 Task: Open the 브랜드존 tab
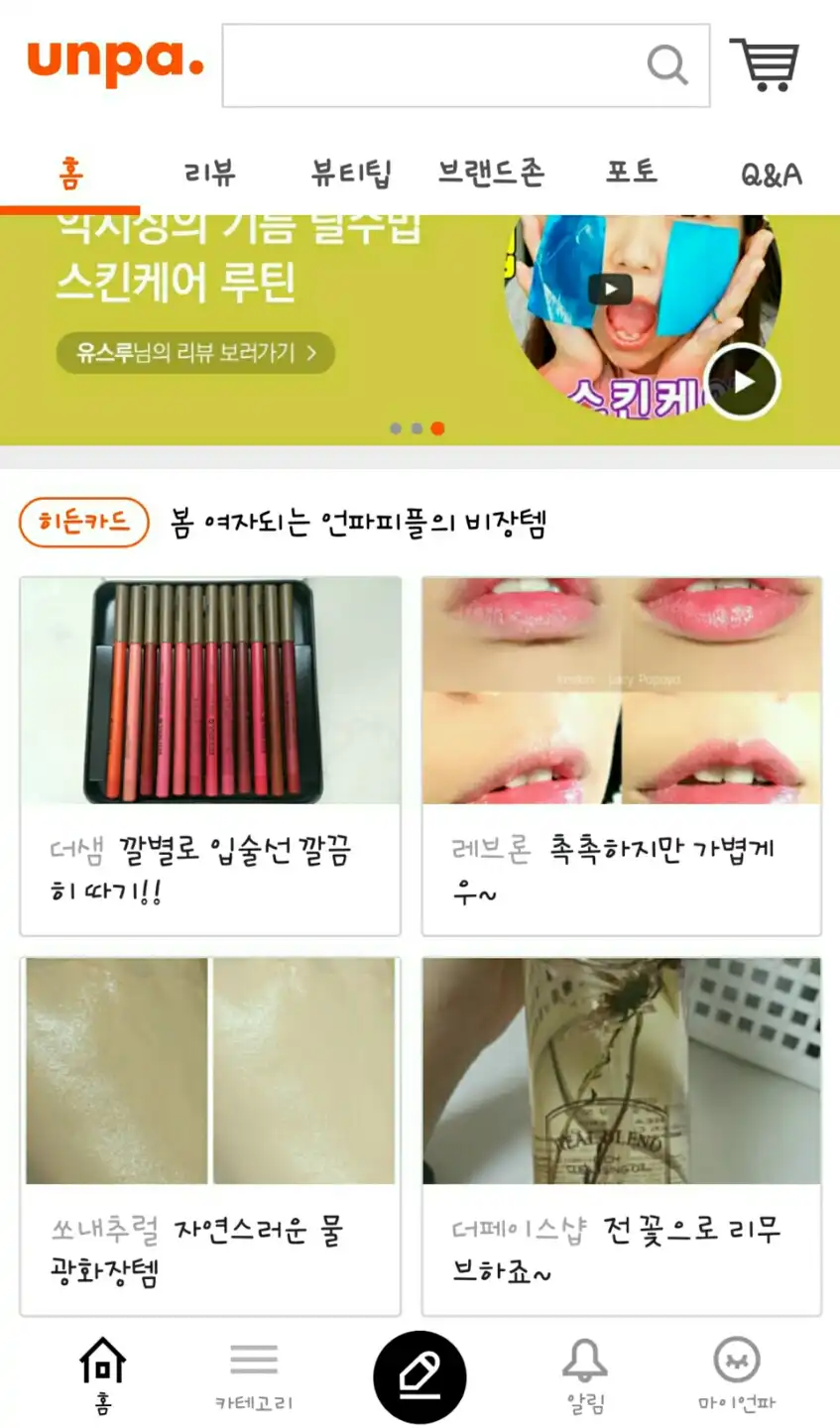(491, 174)
